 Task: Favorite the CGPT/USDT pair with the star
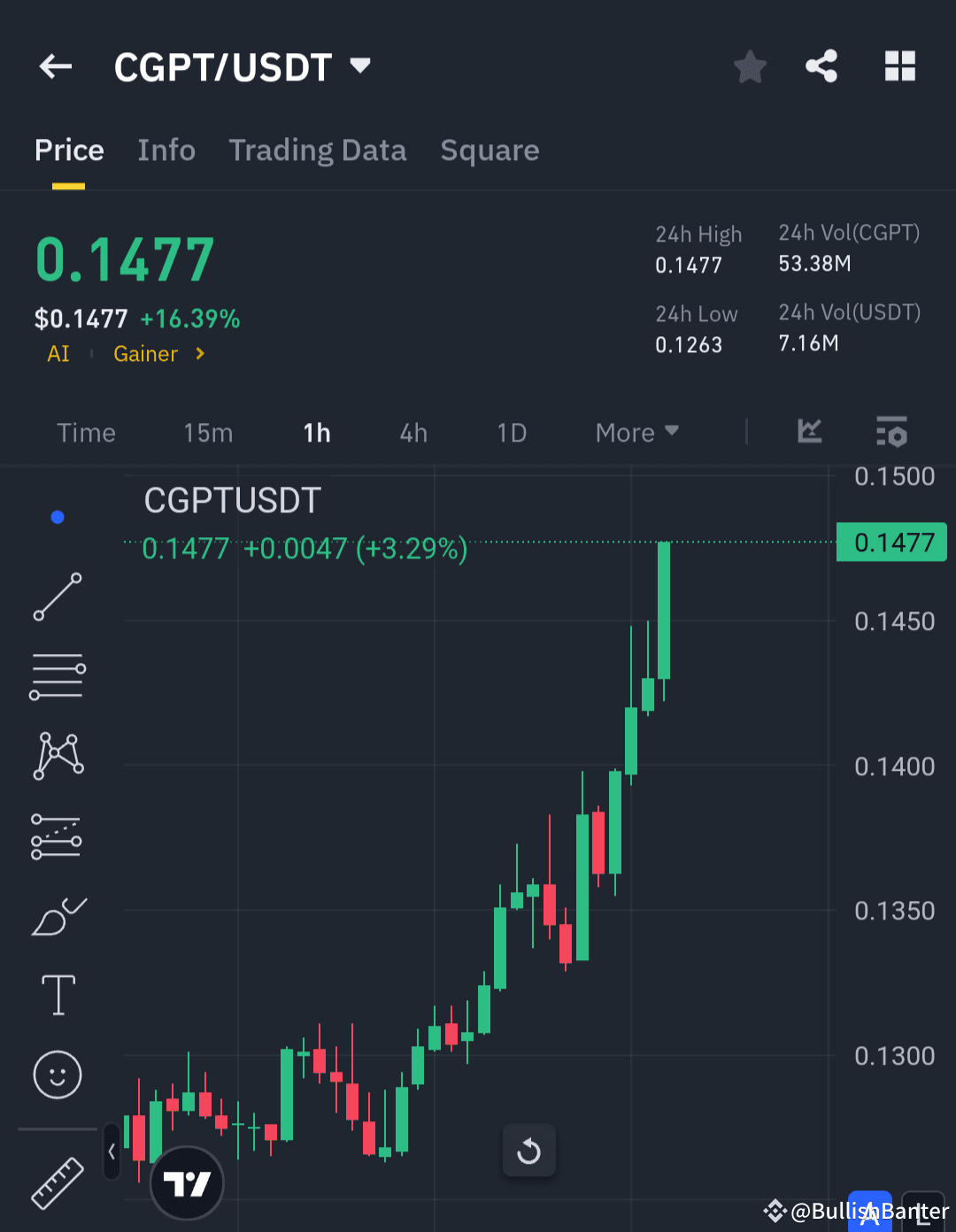750,66
